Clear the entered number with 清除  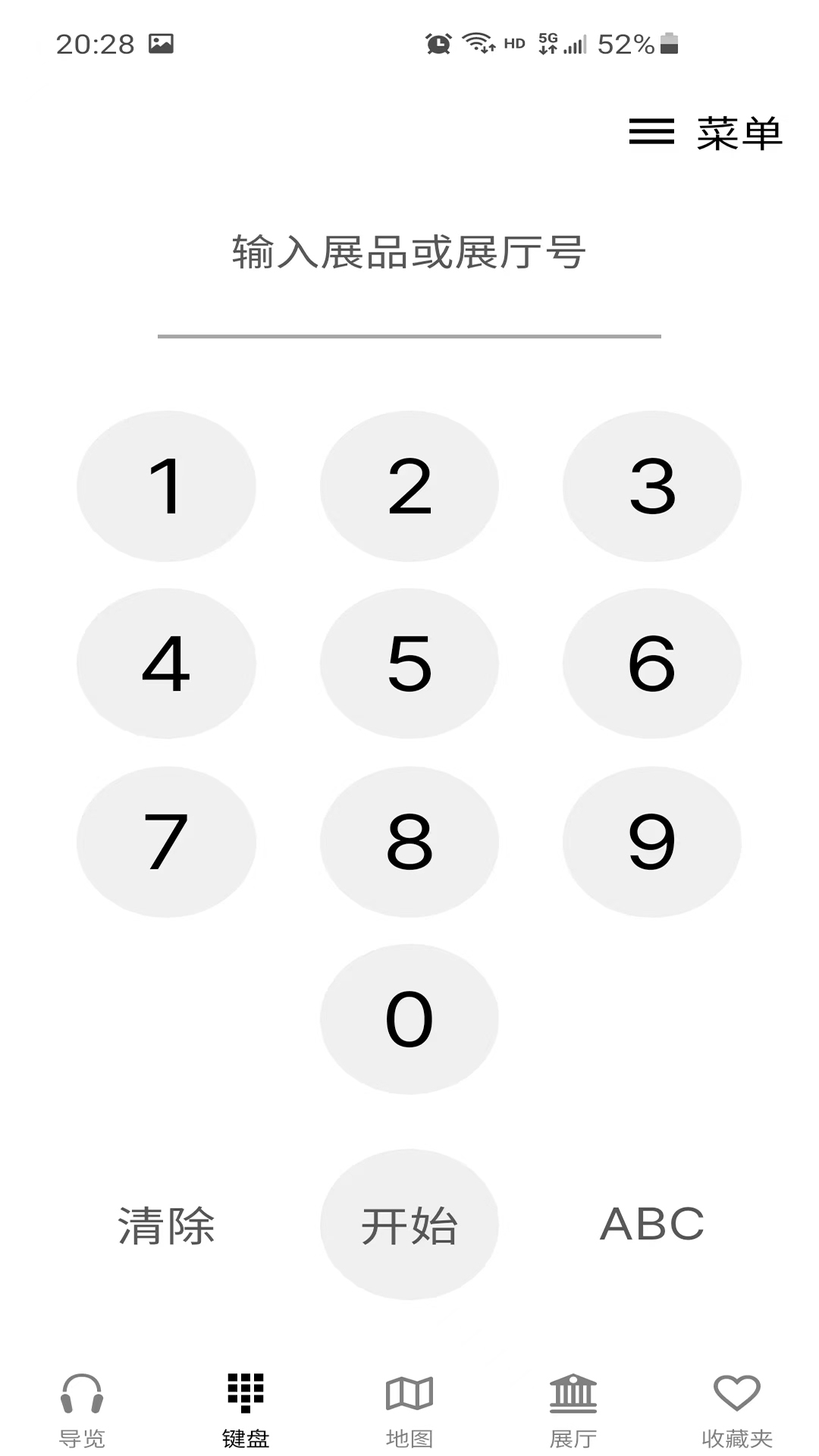click(x=166, y=1225)
